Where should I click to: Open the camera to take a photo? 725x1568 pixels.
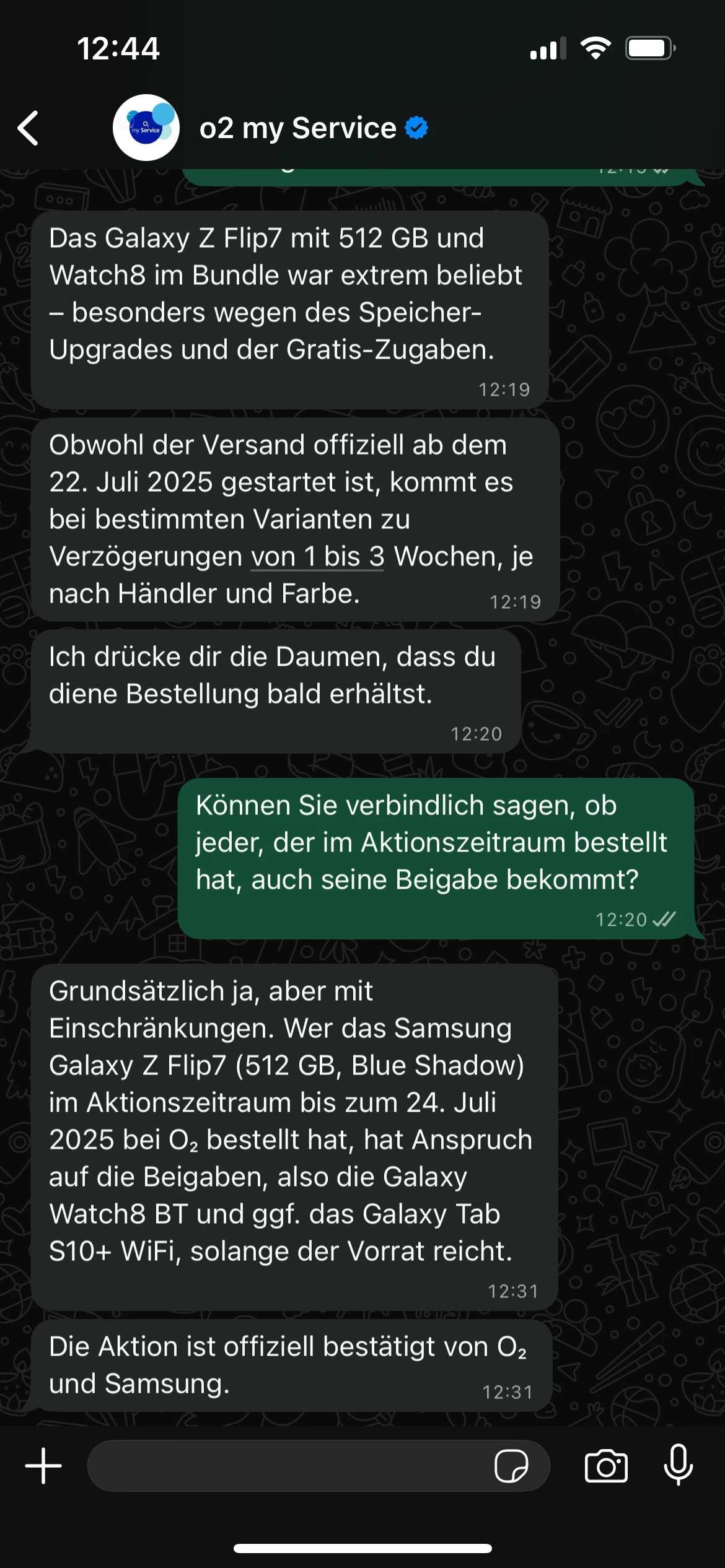pyautogui.click(x=606, y=1466)
